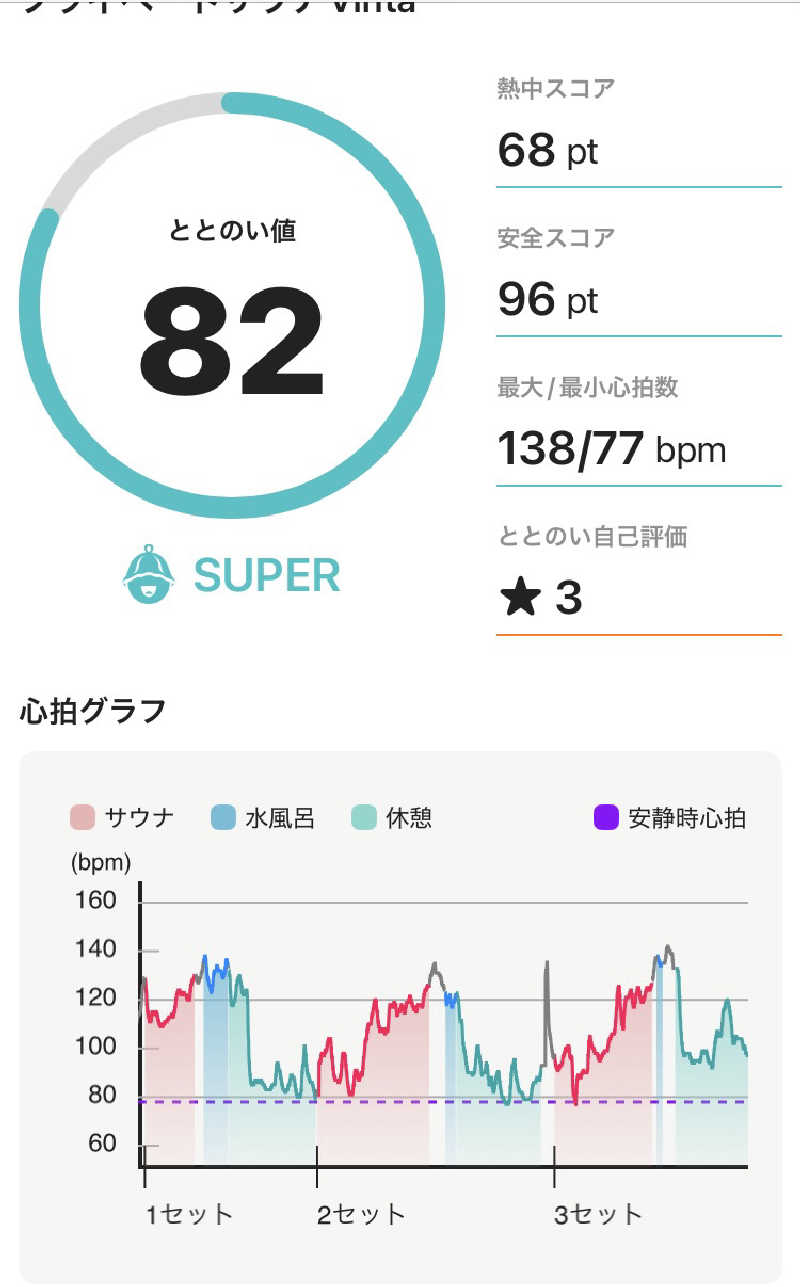
Task: Select the blue 水風呂 legend icon
Action: tap(222, 818)
